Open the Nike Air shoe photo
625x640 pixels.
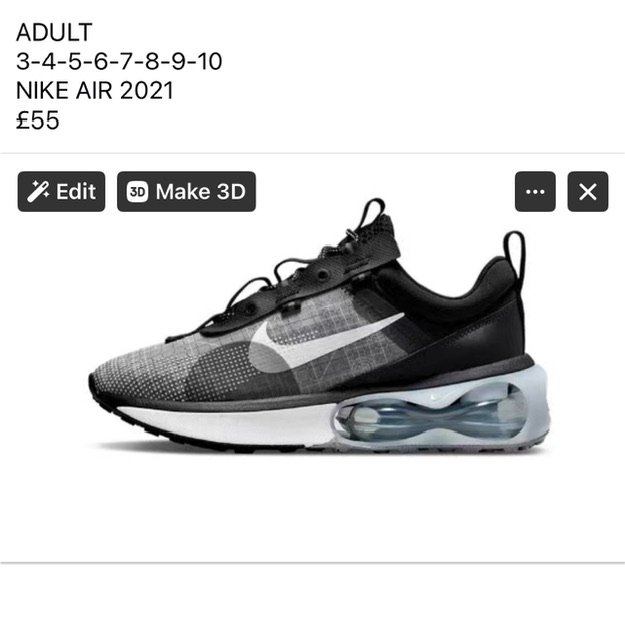coord(320,340)
